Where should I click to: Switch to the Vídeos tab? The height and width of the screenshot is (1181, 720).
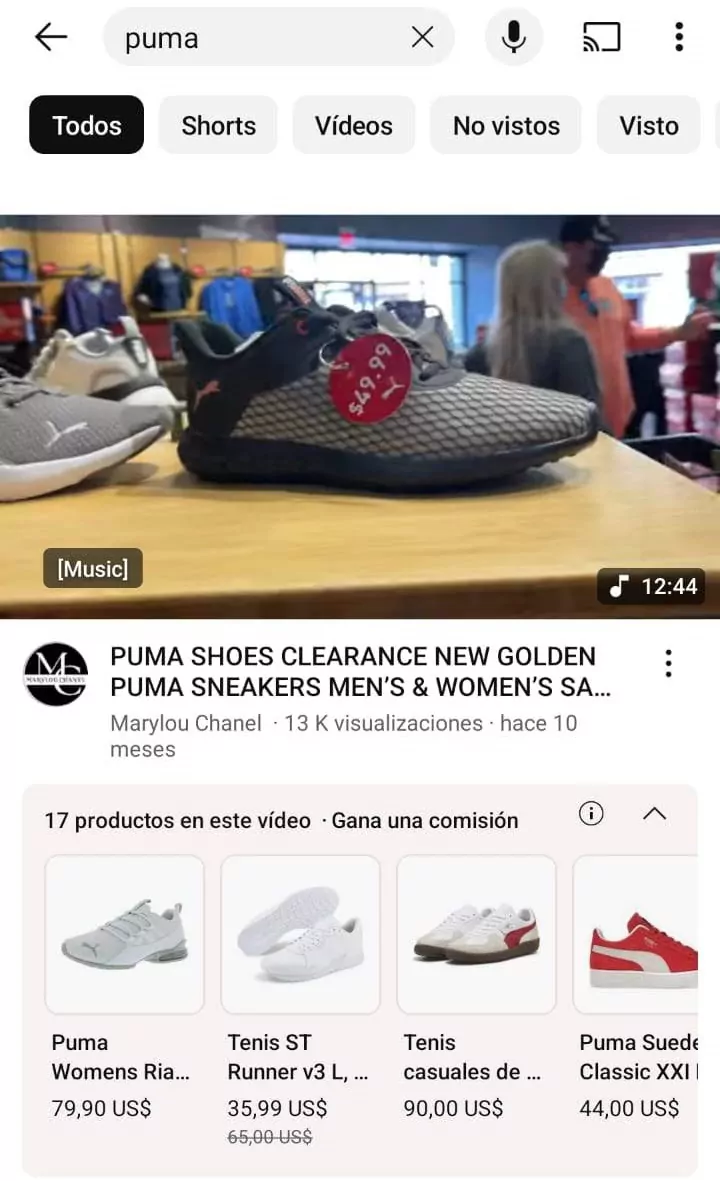click(x=354, y=124)
